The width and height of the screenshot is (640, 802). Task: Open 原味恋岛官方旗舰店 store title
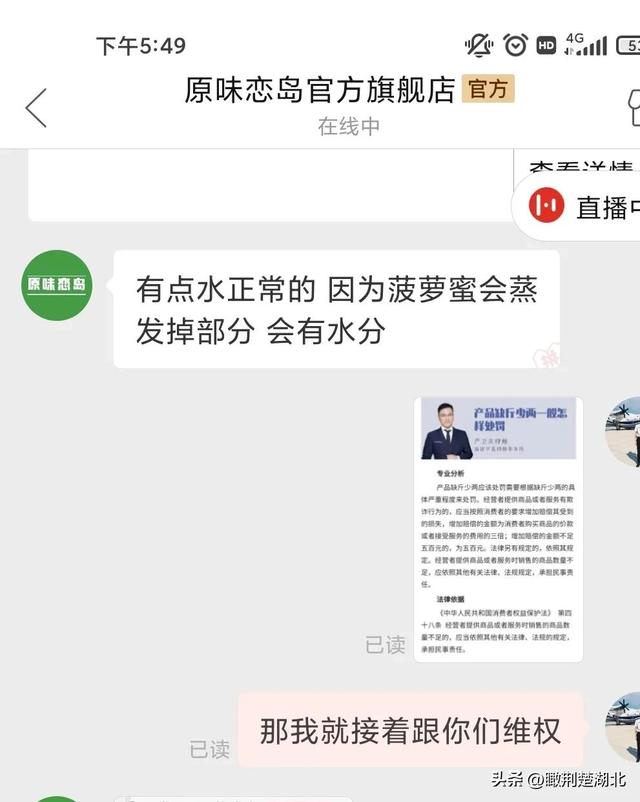[320, 90]
